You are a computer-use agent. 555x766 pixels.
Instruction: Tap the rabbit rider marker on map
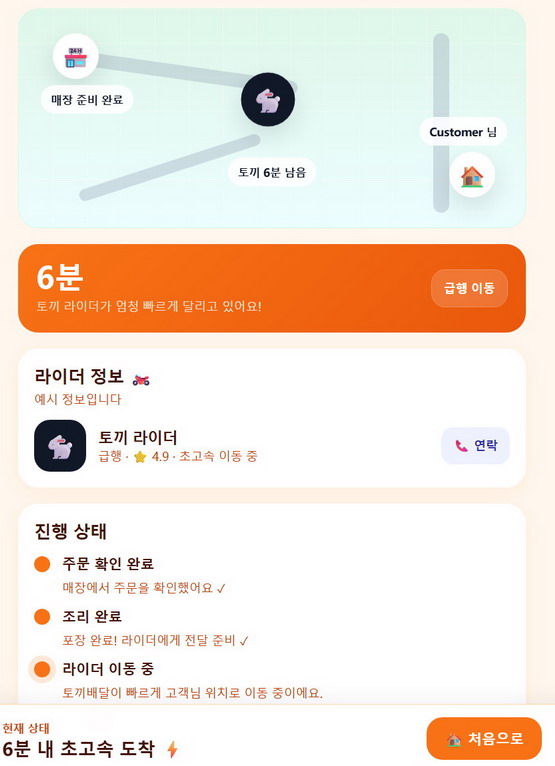pyautogui.click(x=268, y=100)
